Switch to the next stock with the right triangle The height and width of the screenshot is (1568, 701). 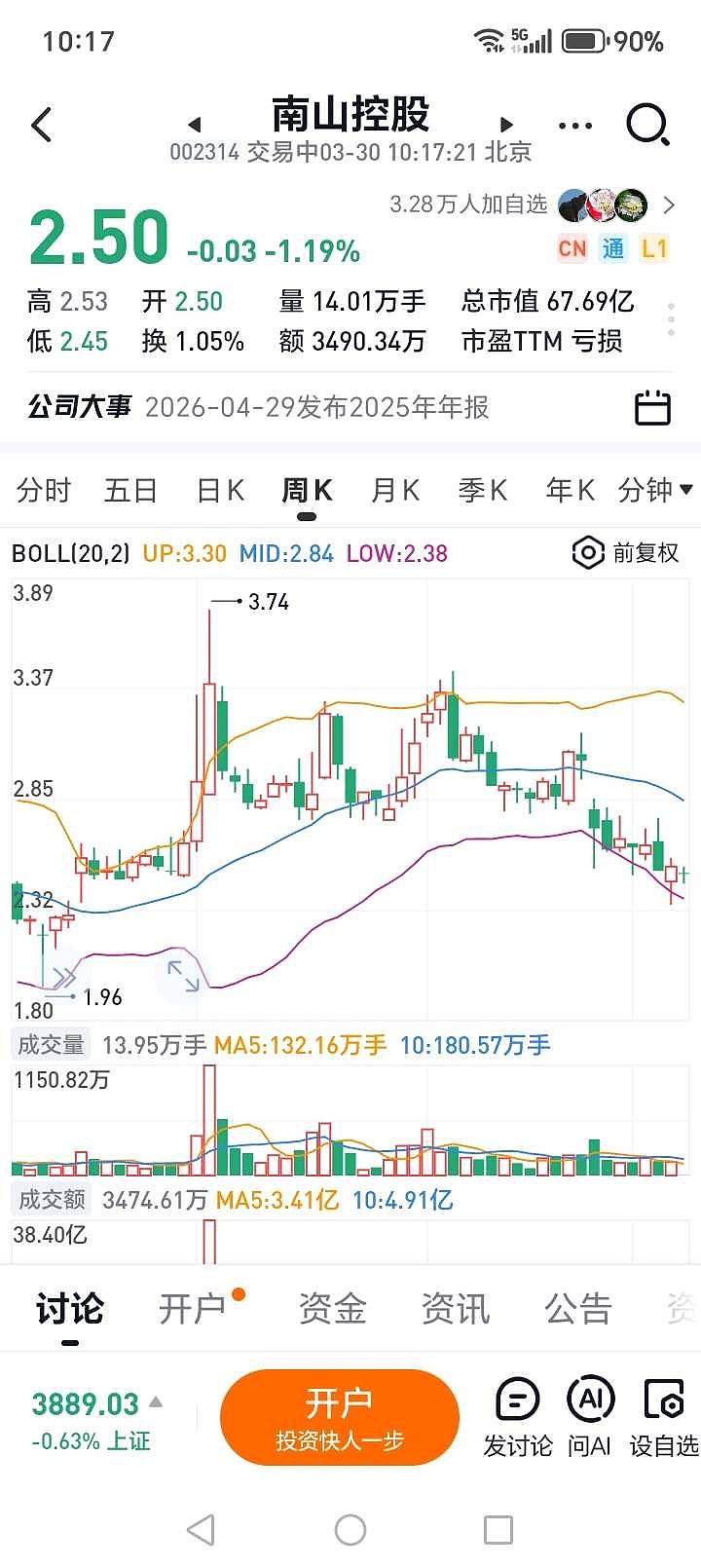(x=505, y=125)
